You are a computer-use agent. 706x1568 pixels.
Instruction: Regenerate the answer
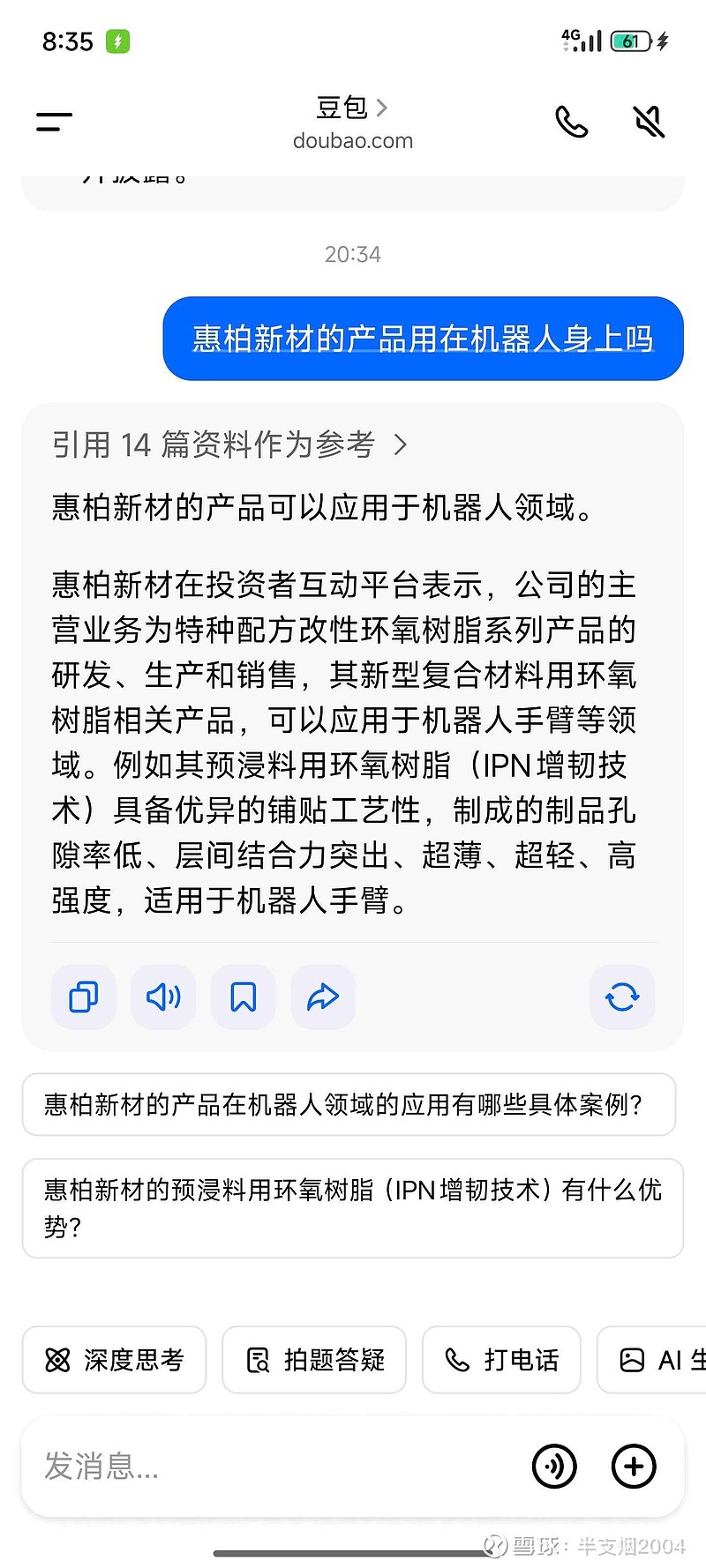click(x=622, y=997)
